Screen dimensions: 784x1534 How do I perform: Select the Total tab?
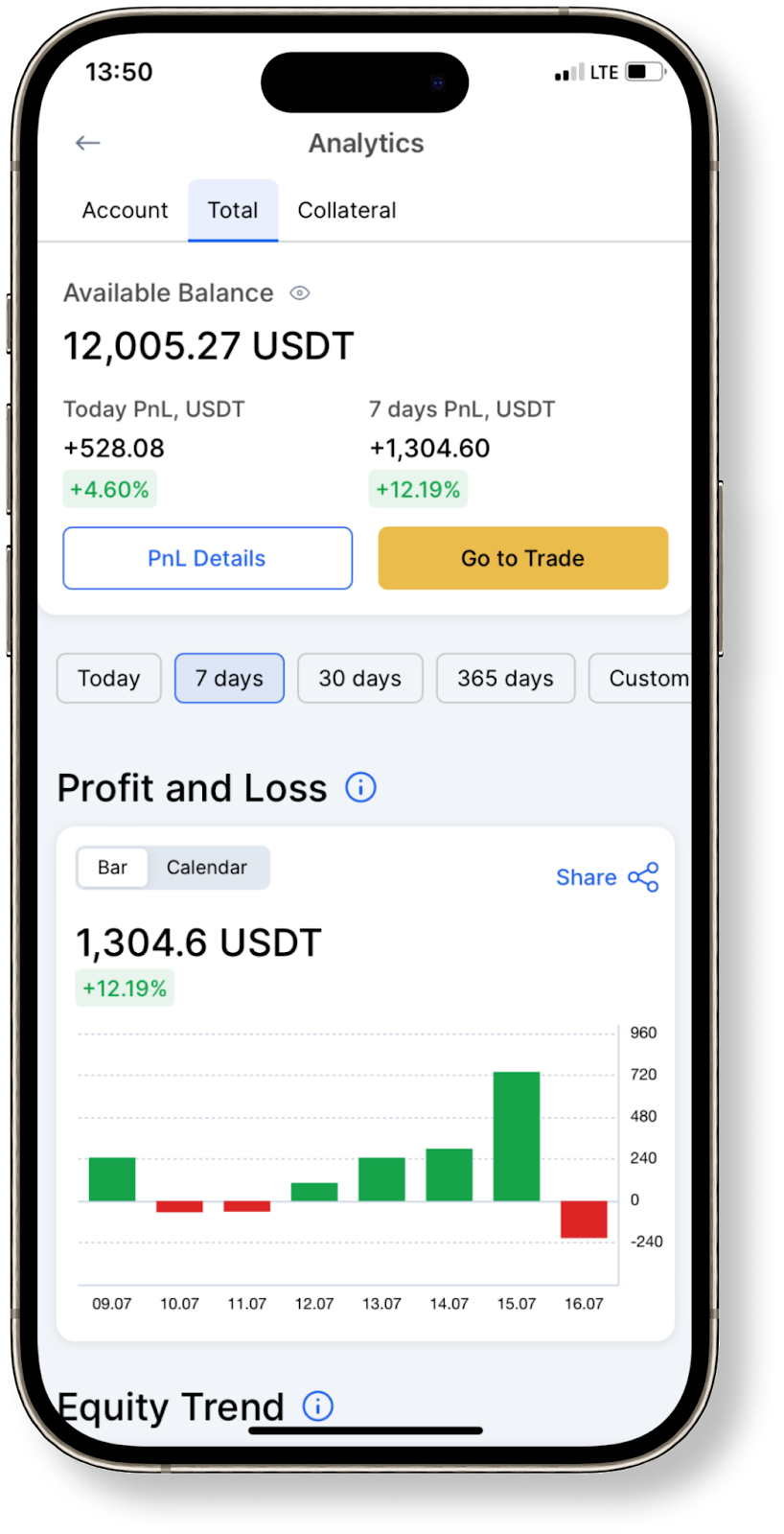(233, 210)
